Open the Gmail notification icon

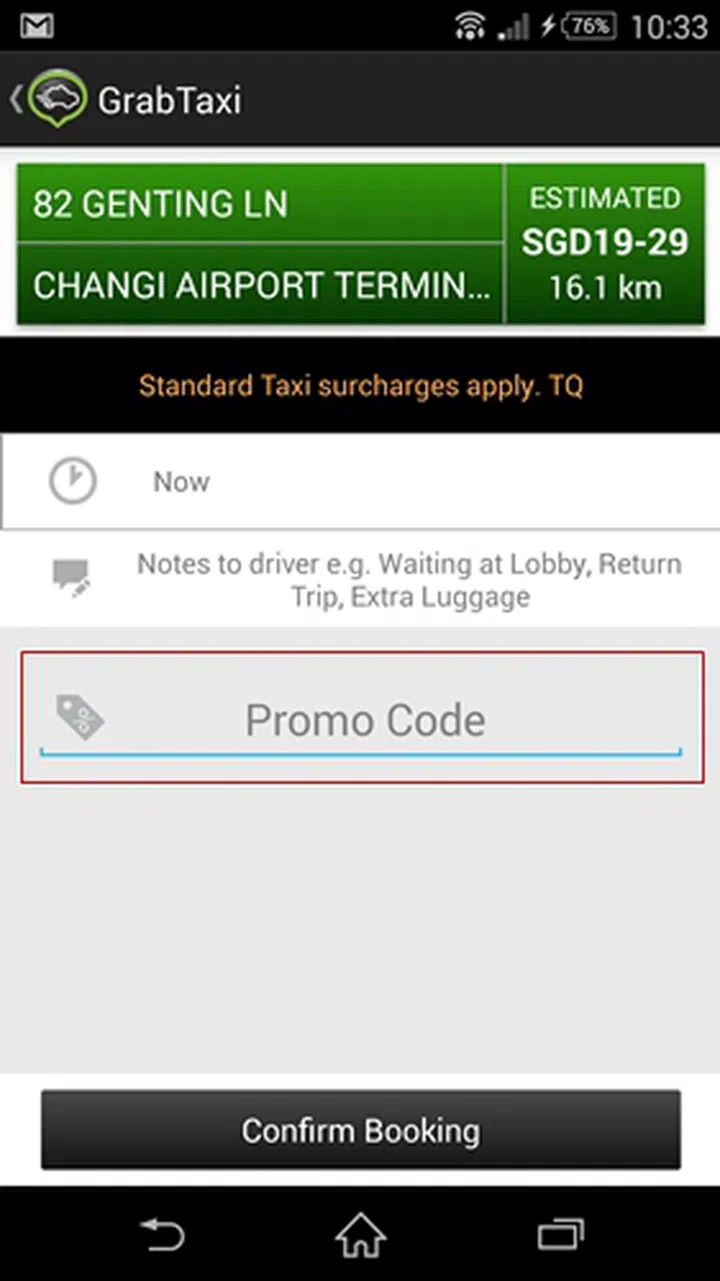point(35,25)
